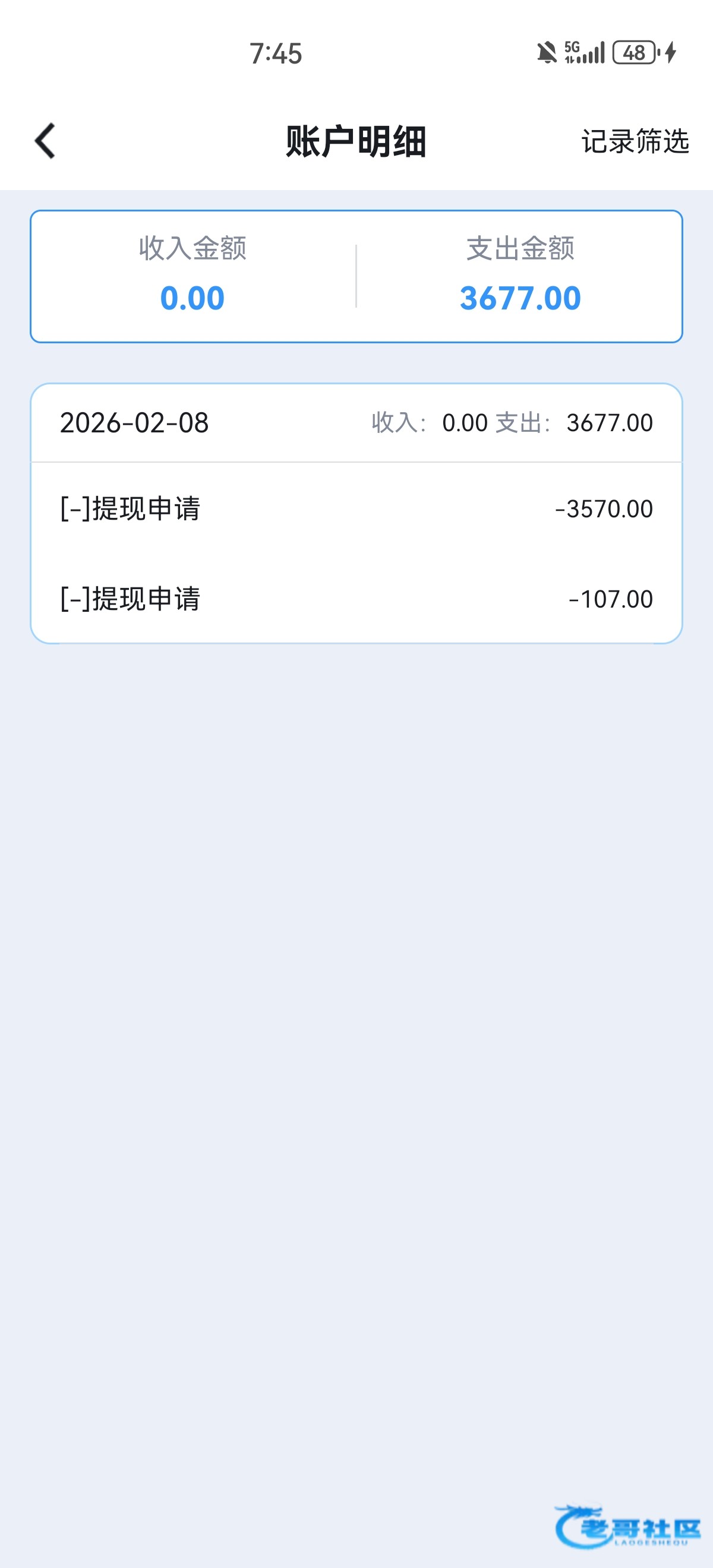Go back from account details
This screenshot has height=1568, width=713.
[x=46, y=141]
